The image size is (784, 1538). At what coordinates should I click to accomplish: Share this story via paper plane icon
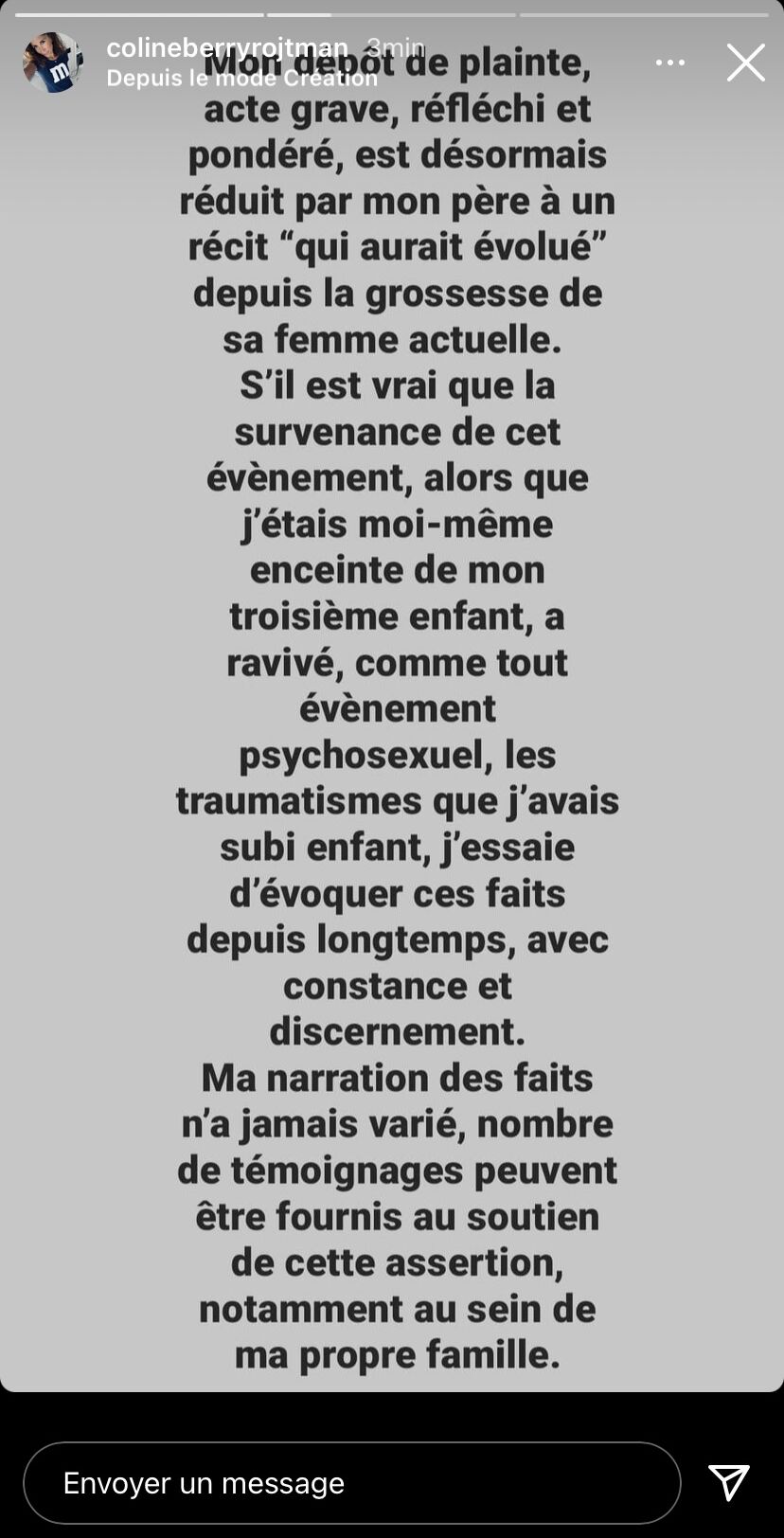(729, 1483)
